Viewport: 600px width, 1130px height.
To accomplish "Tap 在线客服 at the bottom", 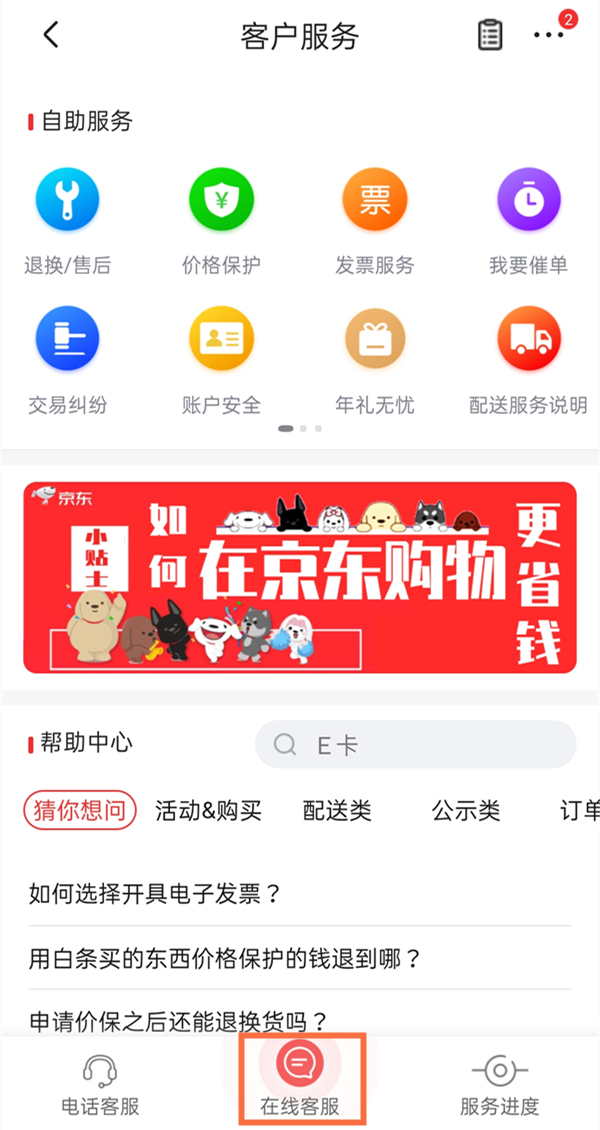I will (x=300, y=1080).
